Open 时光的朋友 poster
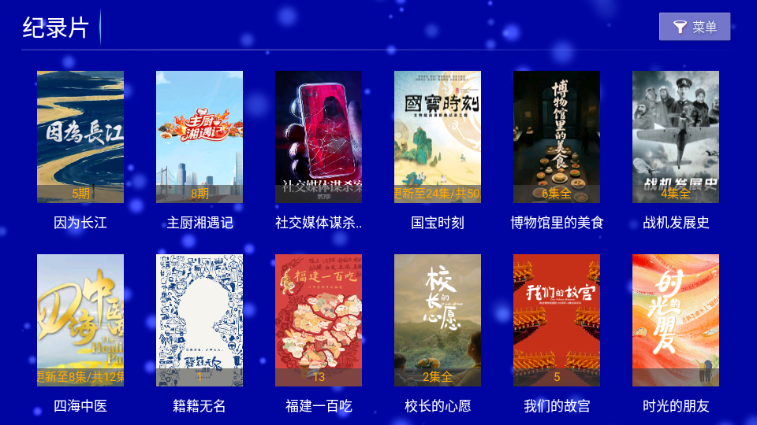The height and width of the screenshot is (425, 757). (x=675, y=320)
